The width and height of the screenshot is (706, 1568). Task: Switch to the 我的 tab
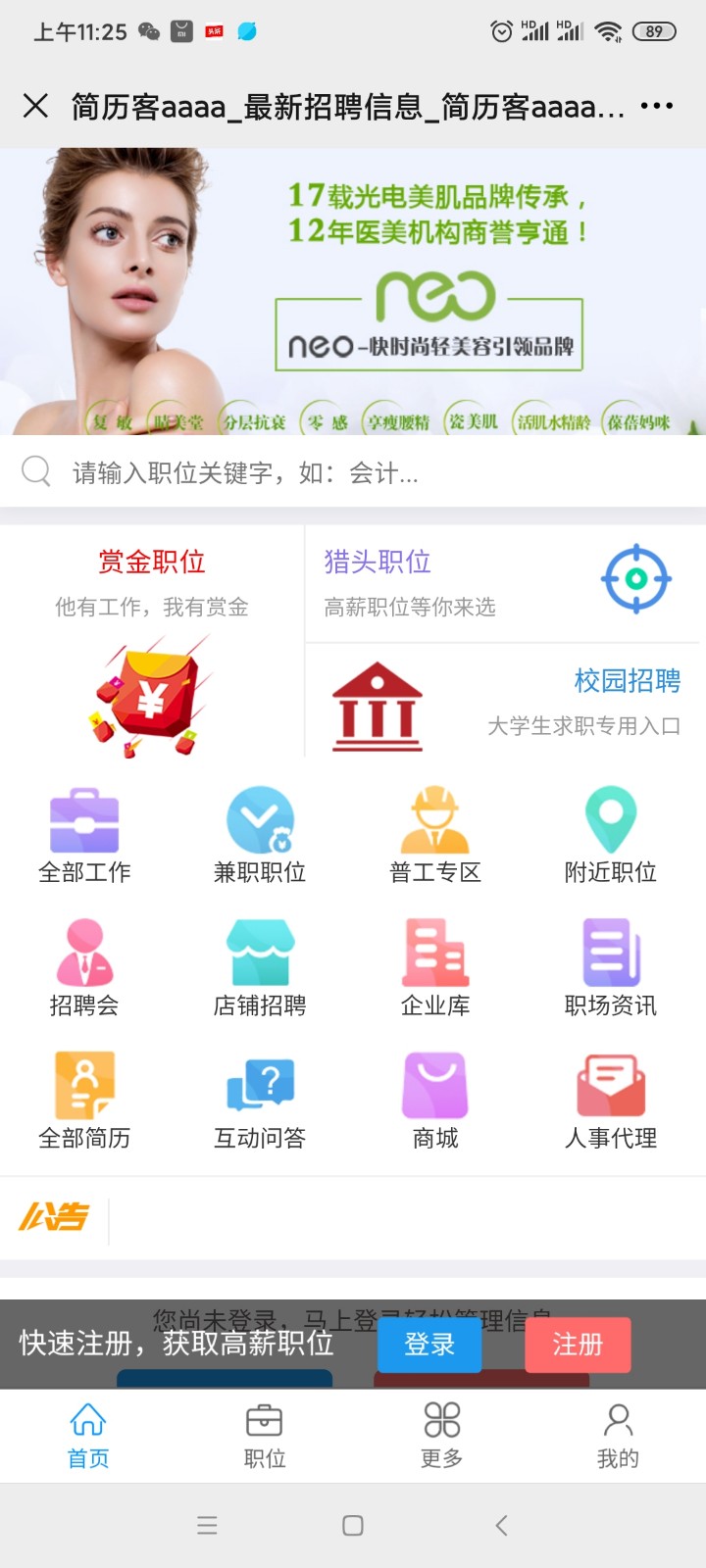click(x=618, y=1436)
